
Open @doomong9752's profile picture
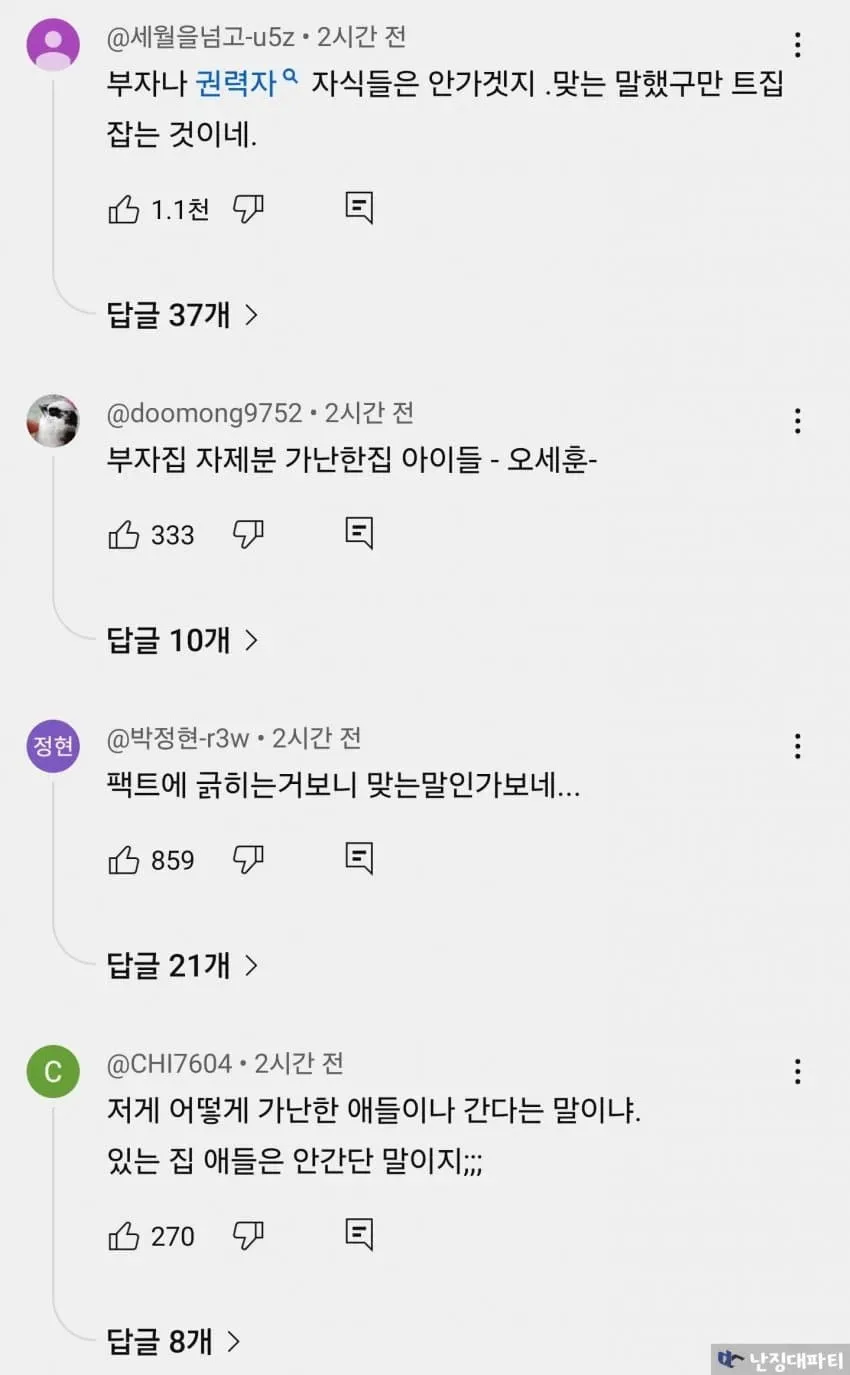(x=53, y=420)
